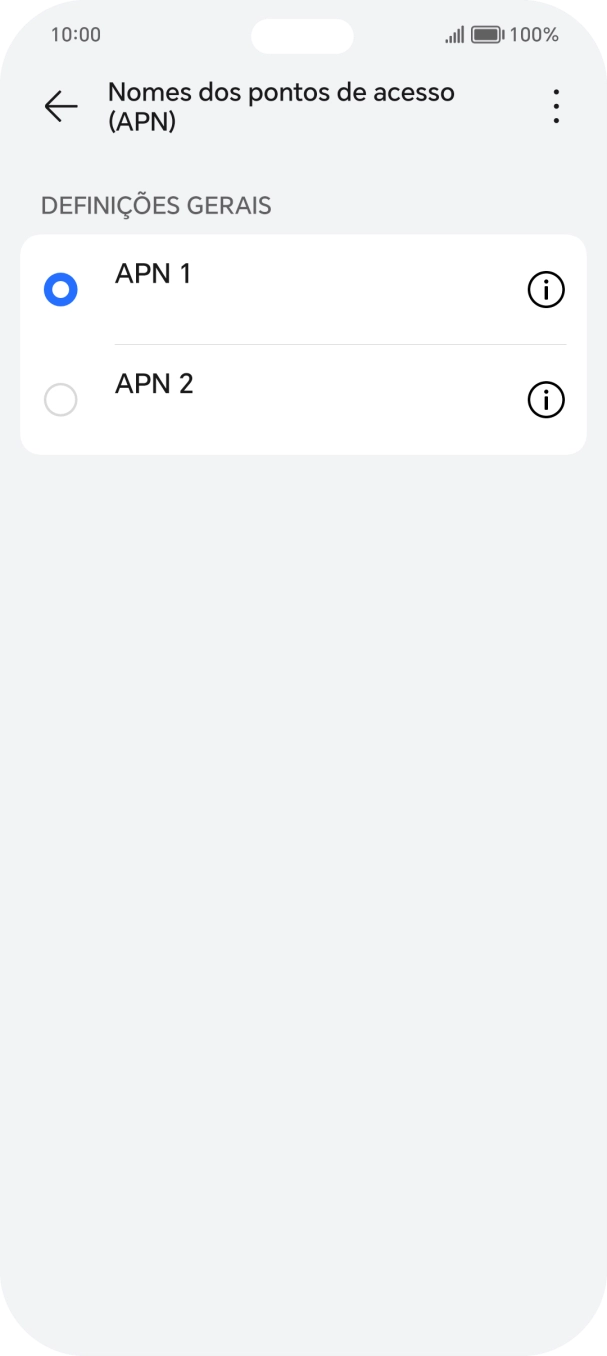607x1356 pixels.
Task: Open the info details for APN 2
Action: (546, 400)
